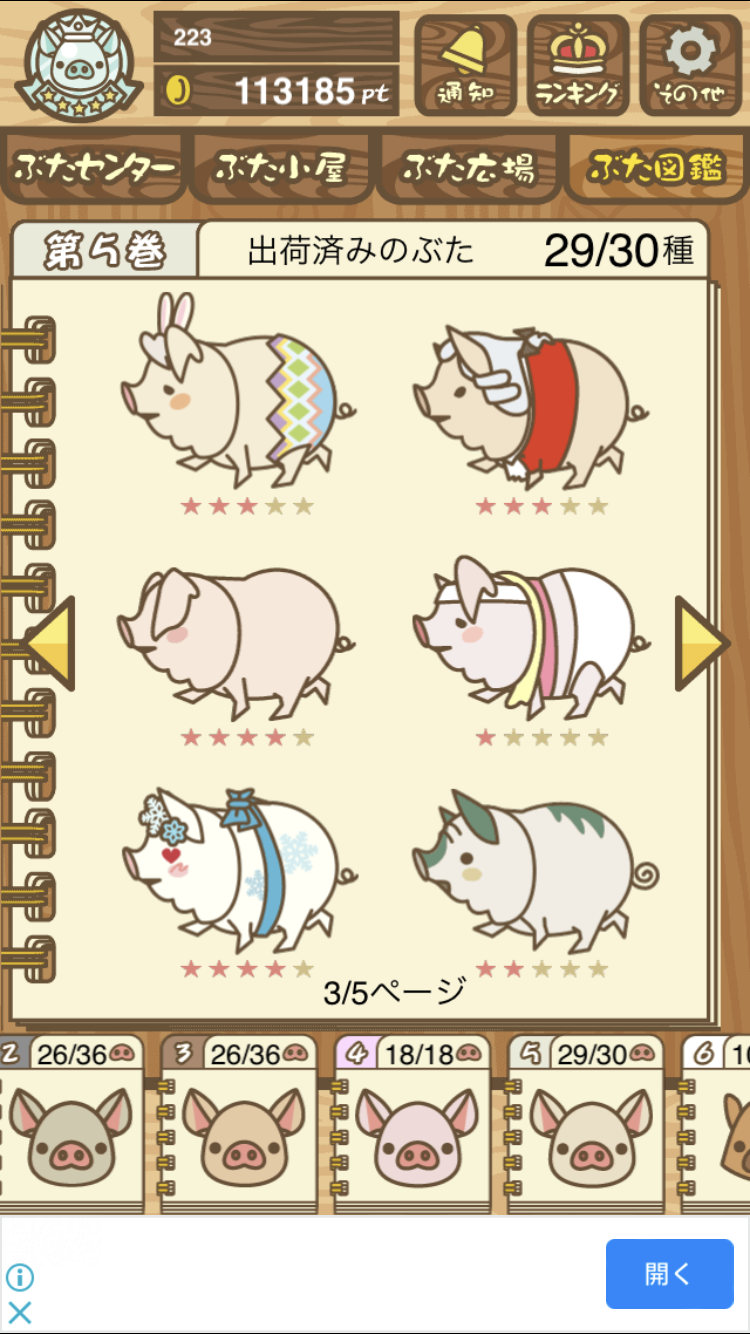
Task: Tap the blue 開く ad button
Action: (x=669, y=1274)
